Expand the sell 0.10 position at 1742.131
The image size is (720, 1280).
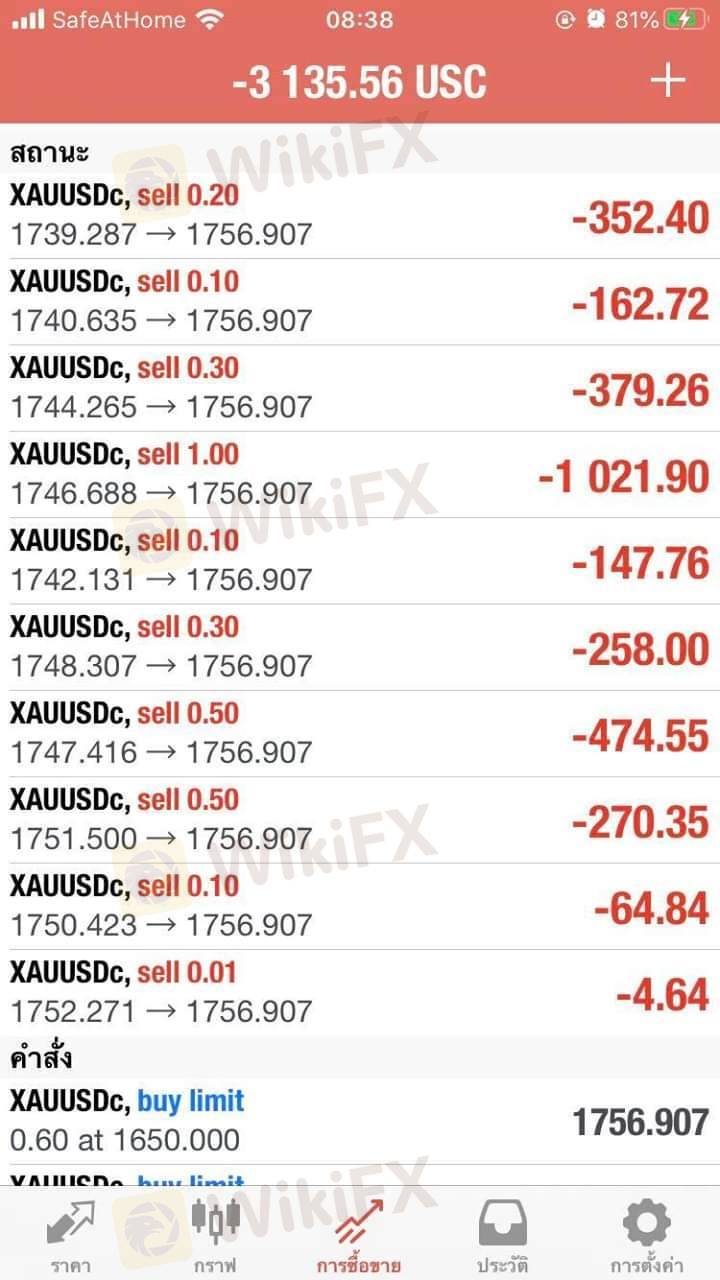(x=360, y=560)
